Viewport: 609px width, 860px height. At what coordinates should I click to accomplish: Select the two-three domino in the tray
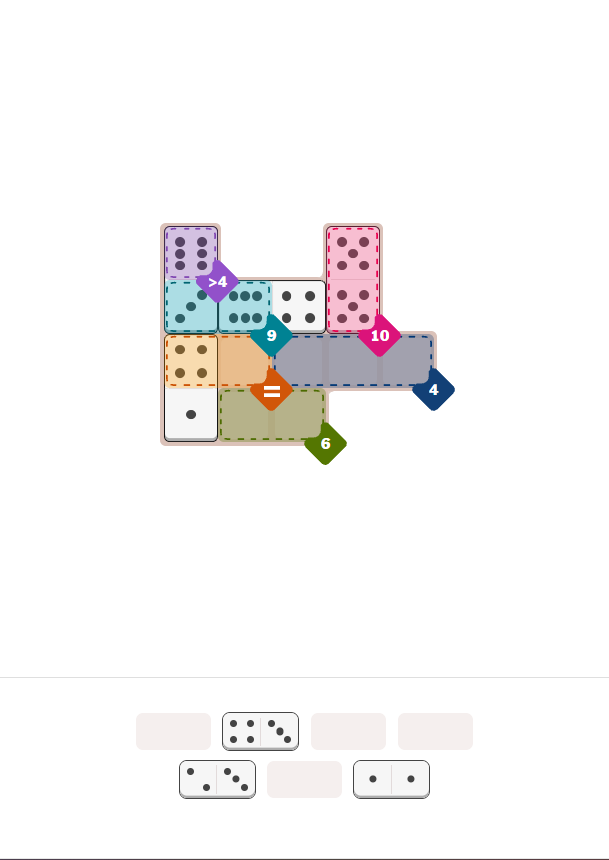click(x=217, y=779)
